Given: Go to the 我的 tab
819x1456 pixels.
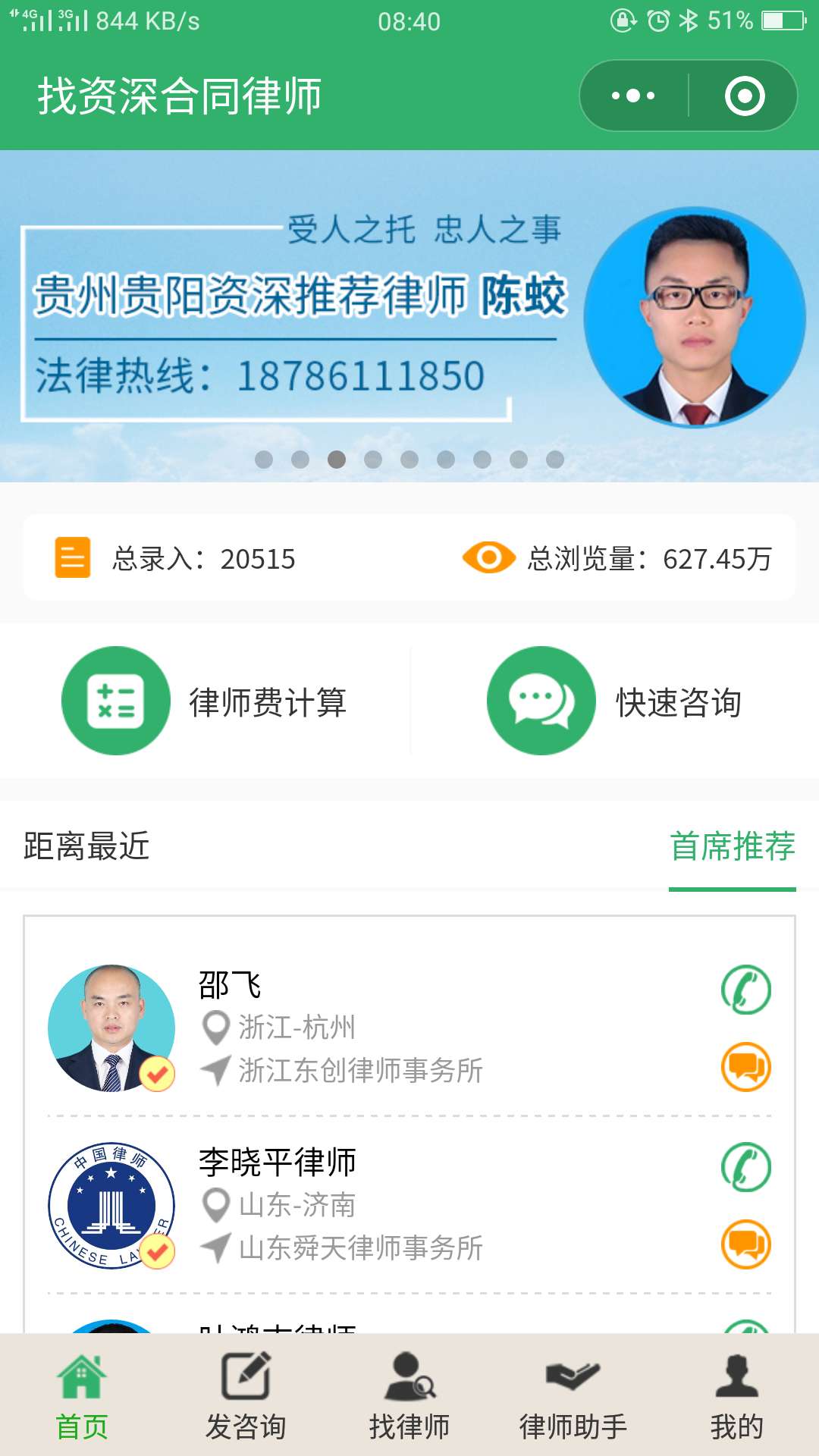Looking at the screenshot, I should coord(737,1396).
